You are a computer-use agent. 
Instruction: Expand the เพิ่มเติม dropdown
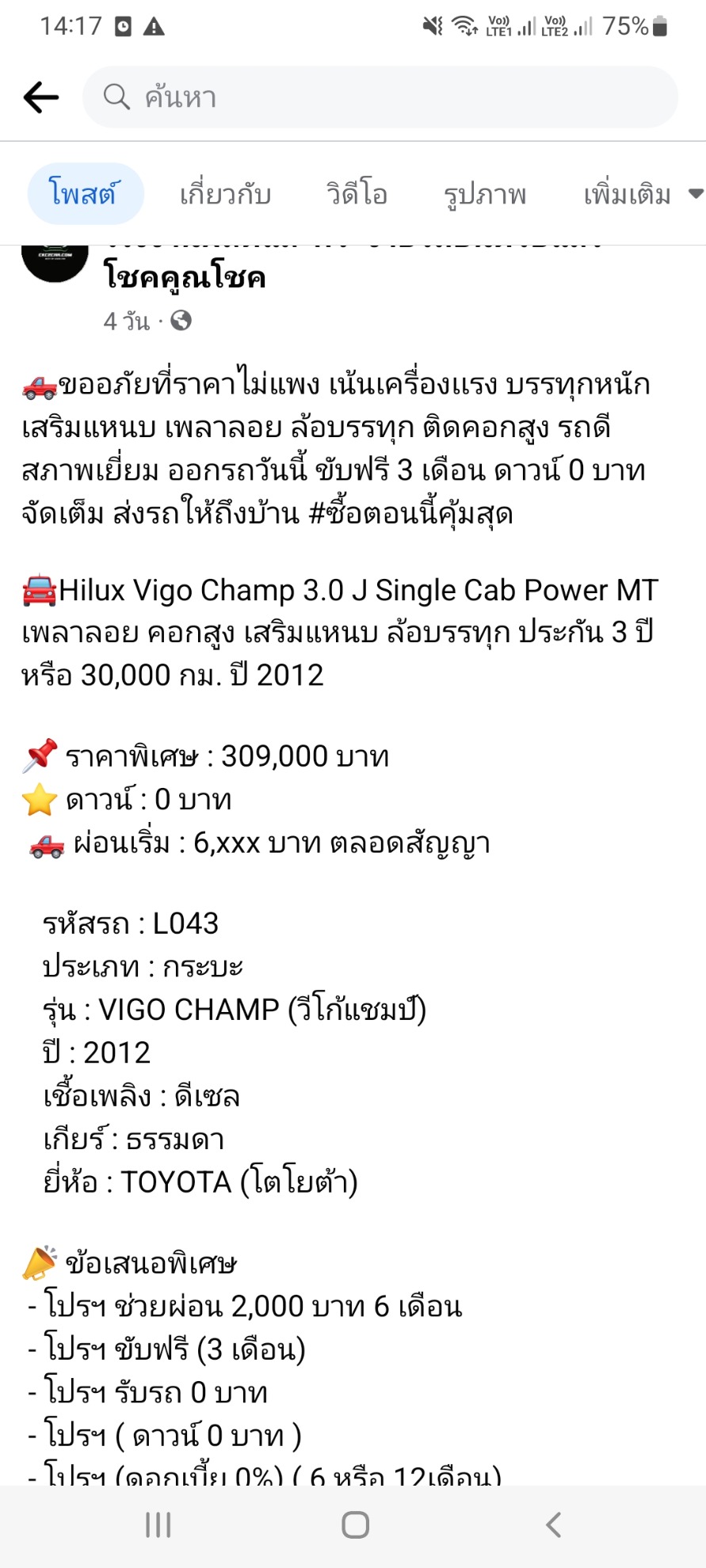click(x=640, y=194)
